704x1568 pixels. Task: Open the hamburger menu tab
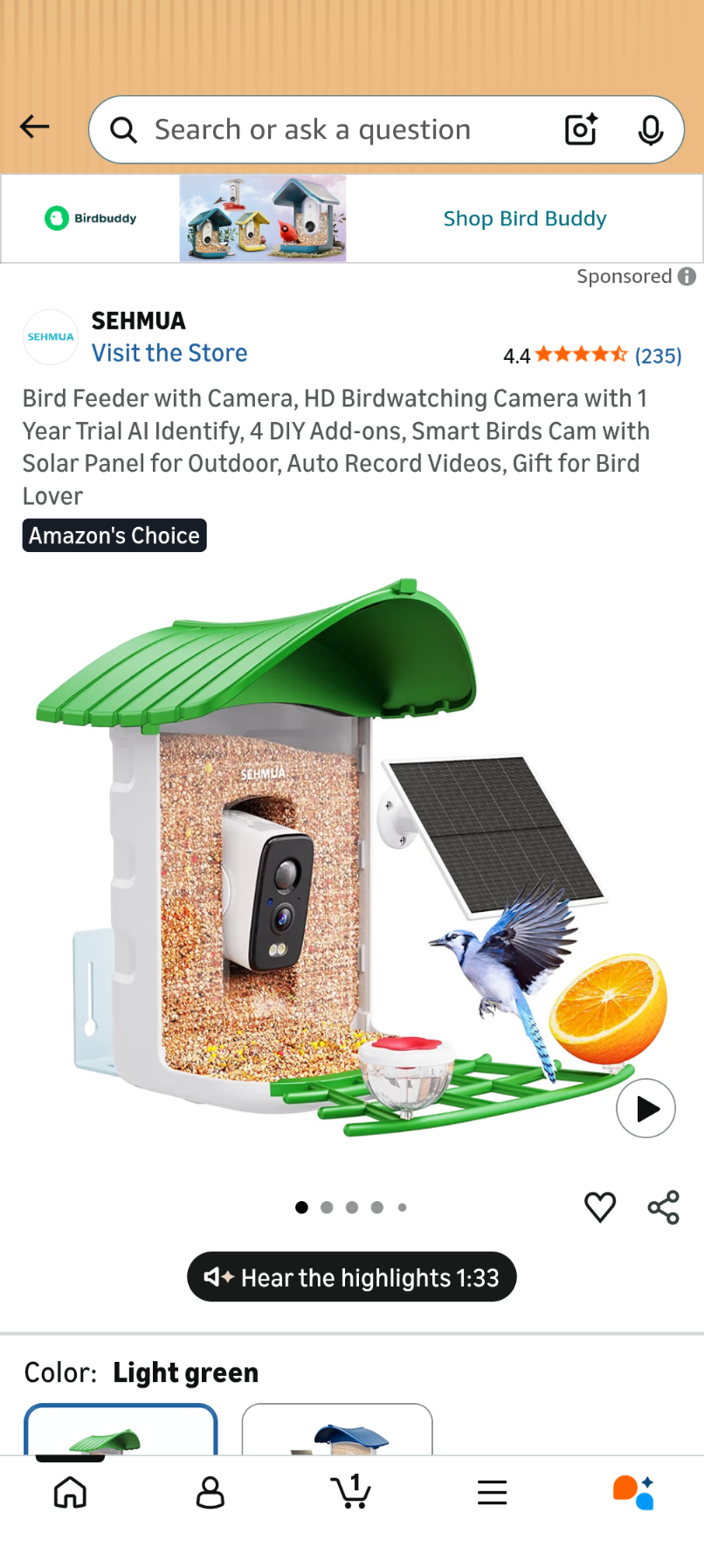tap(492, 1492)
